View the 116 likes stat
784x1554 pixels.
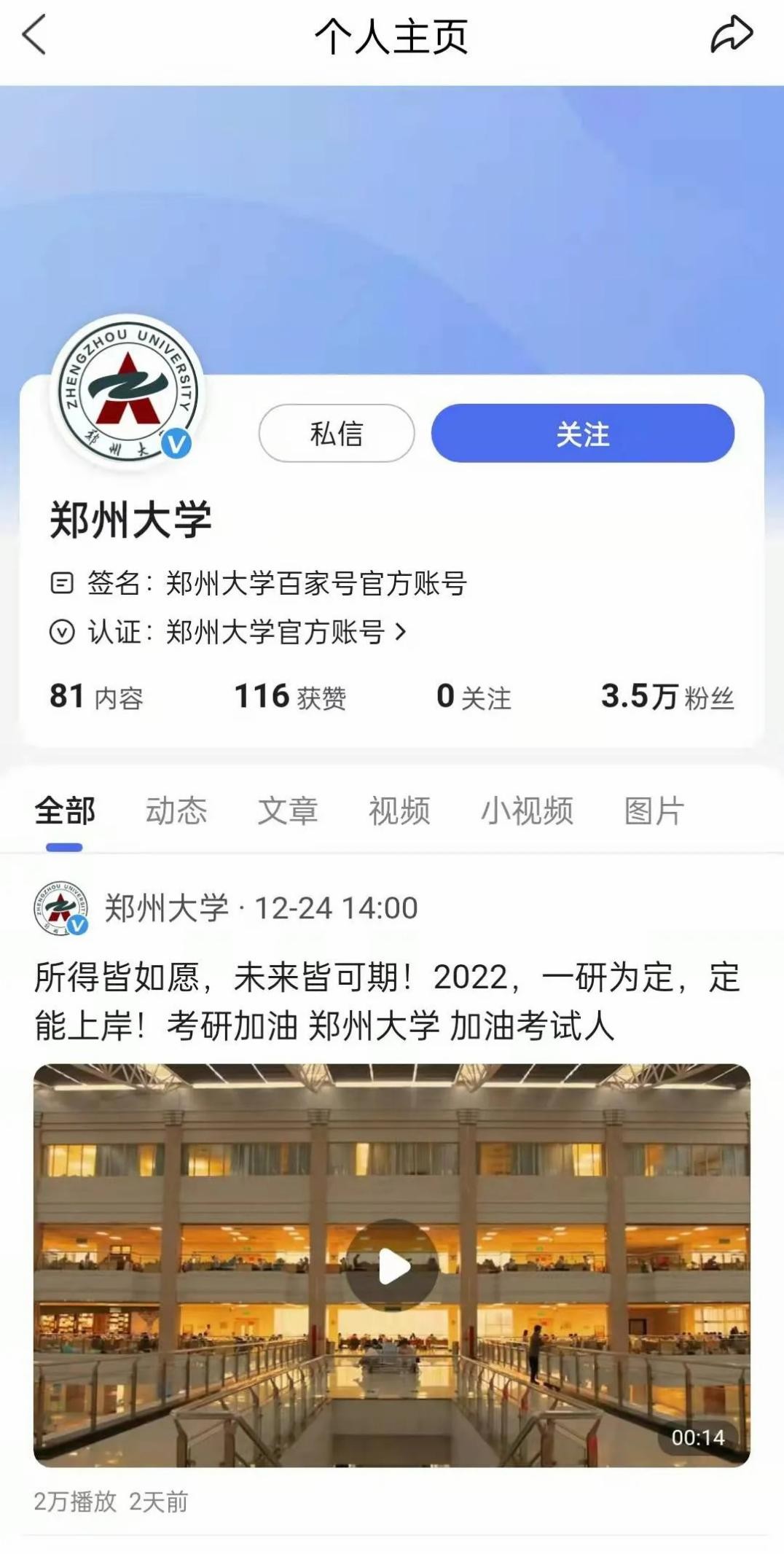(291, 696)
